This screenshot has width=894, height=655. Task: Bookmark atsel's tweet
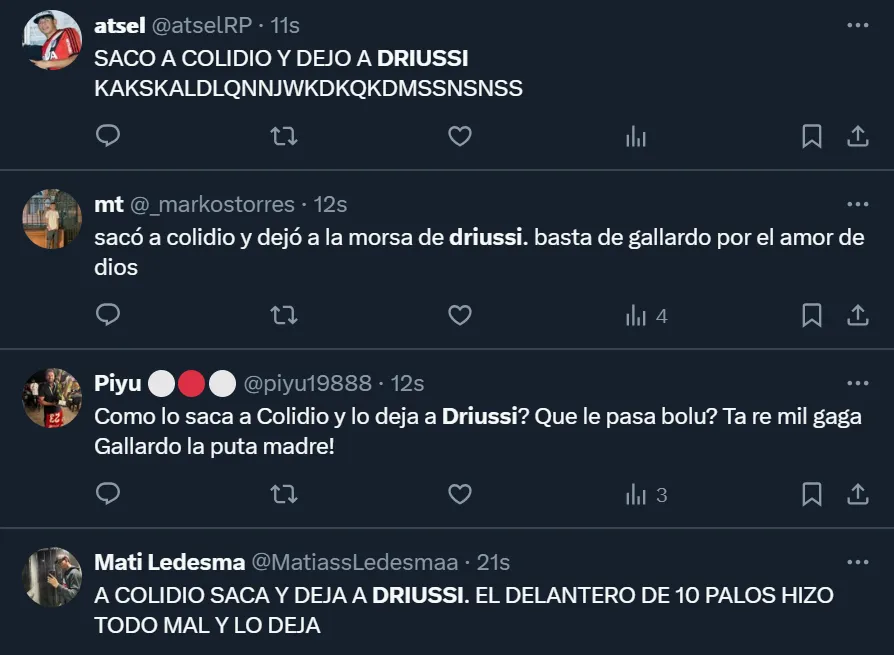click(812, 136)
